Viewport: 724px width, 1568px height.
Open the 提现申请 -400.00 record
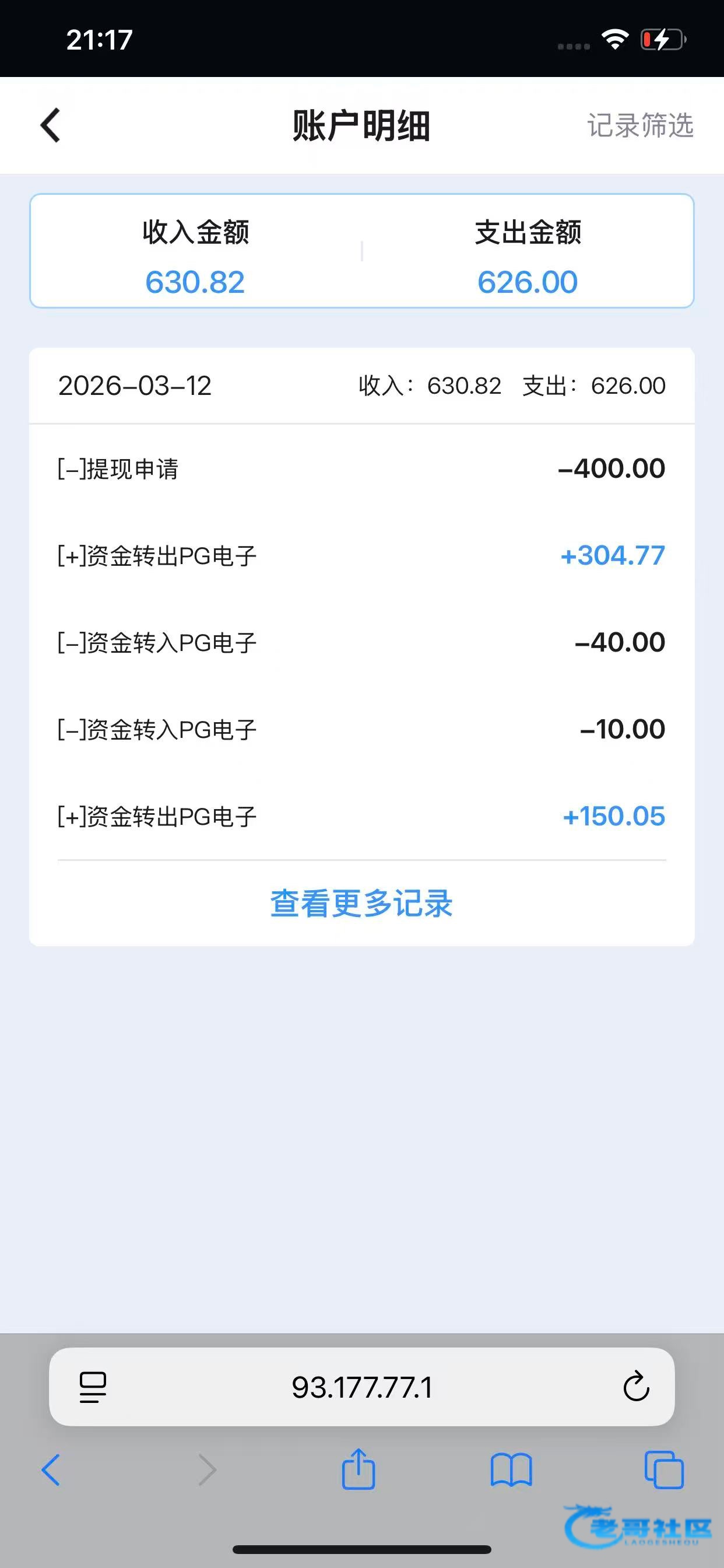point(361,468)
